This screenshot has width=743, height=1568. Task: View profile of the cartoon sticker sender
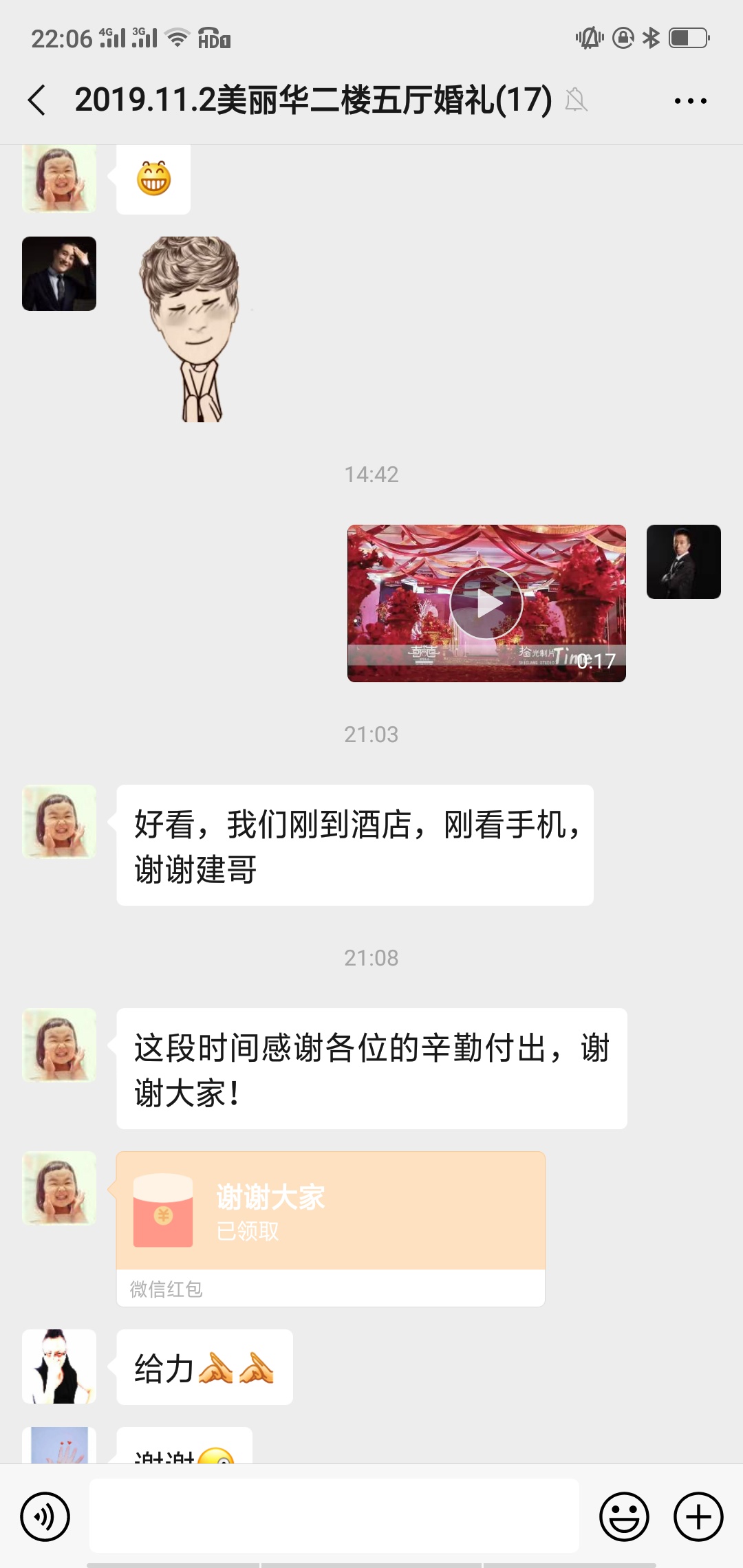click(59, 274)
